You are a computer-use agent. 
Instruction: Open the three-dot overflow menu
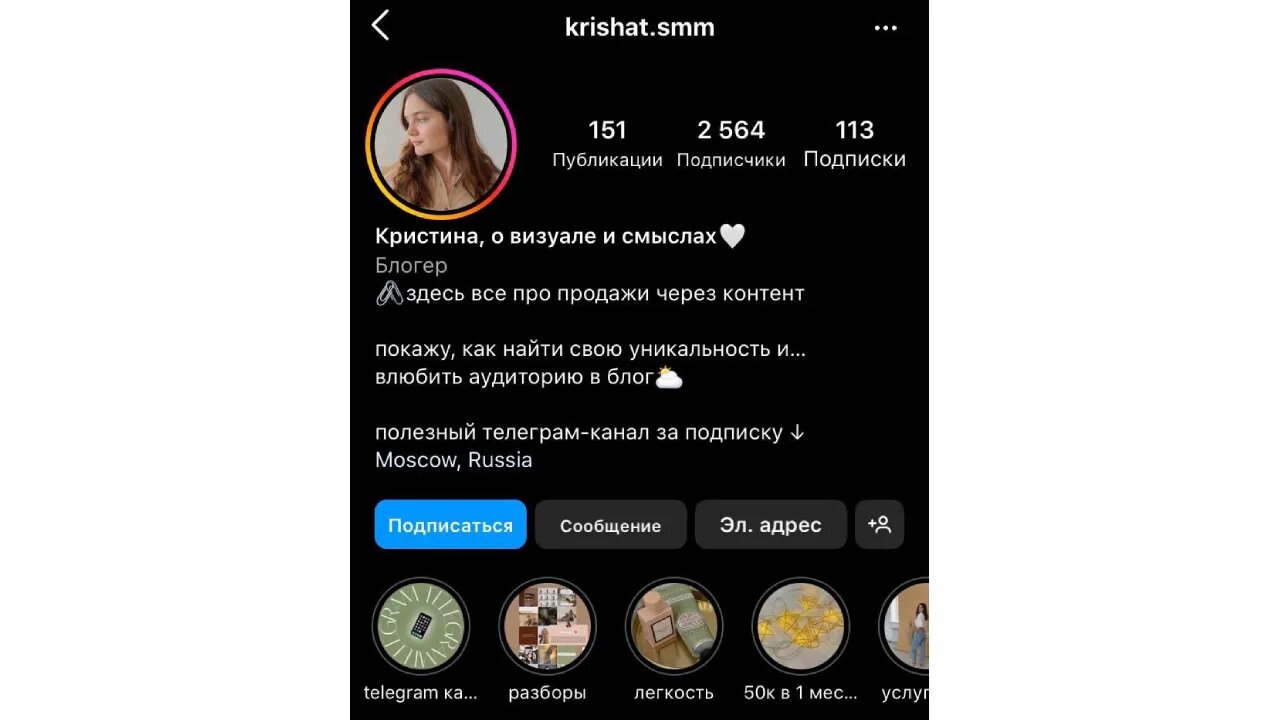[885, 28]
